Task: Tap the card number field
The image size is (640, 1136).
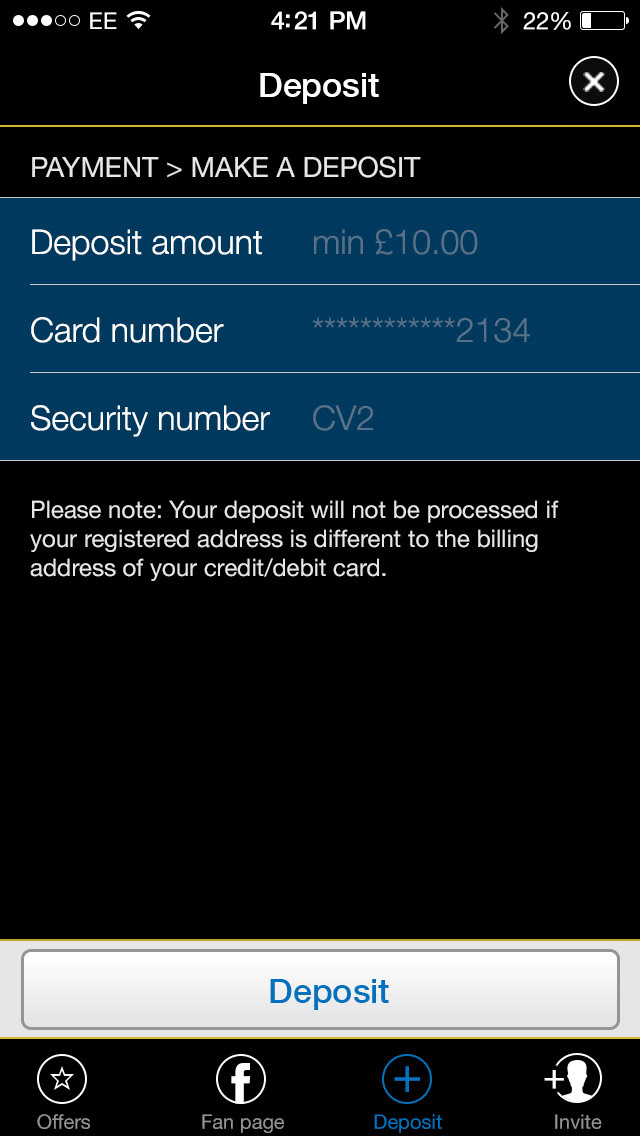Action: click(x=320, y=330)
